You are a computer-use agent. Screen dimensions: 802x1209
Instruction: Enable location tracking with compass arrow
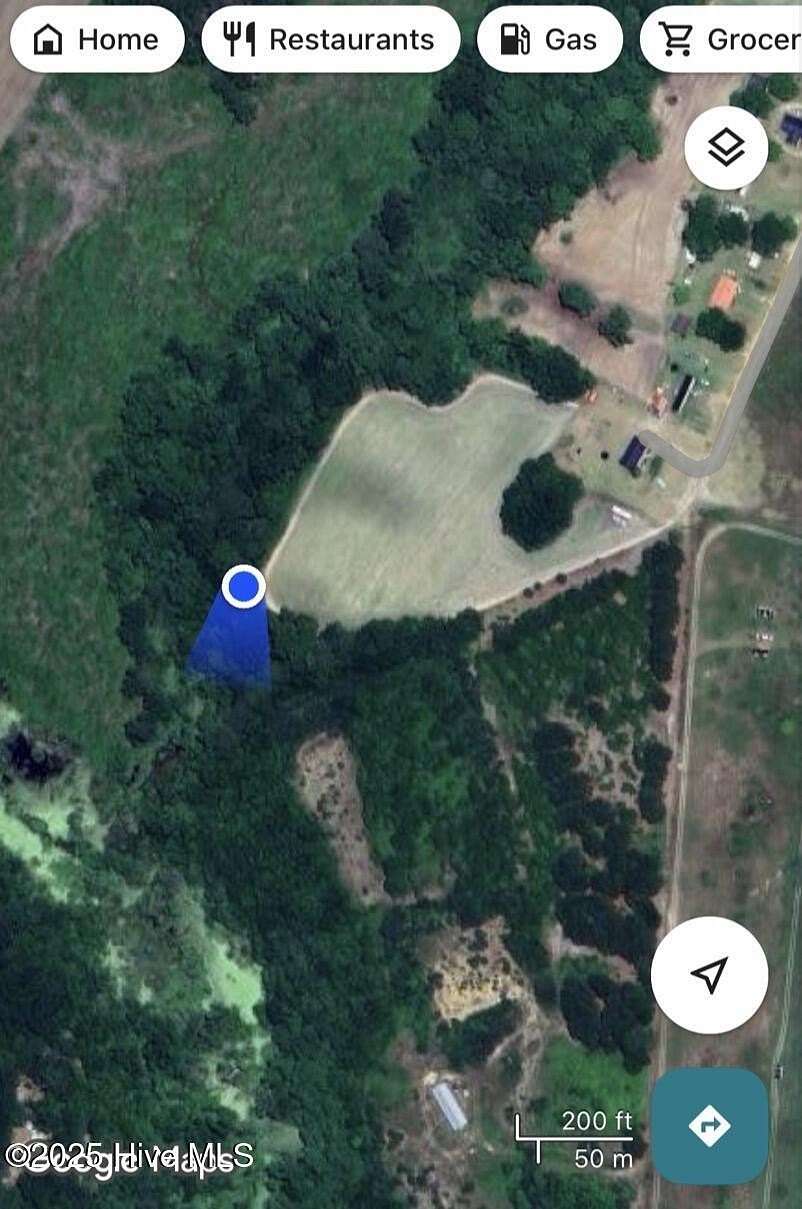[x=708, y=977]
